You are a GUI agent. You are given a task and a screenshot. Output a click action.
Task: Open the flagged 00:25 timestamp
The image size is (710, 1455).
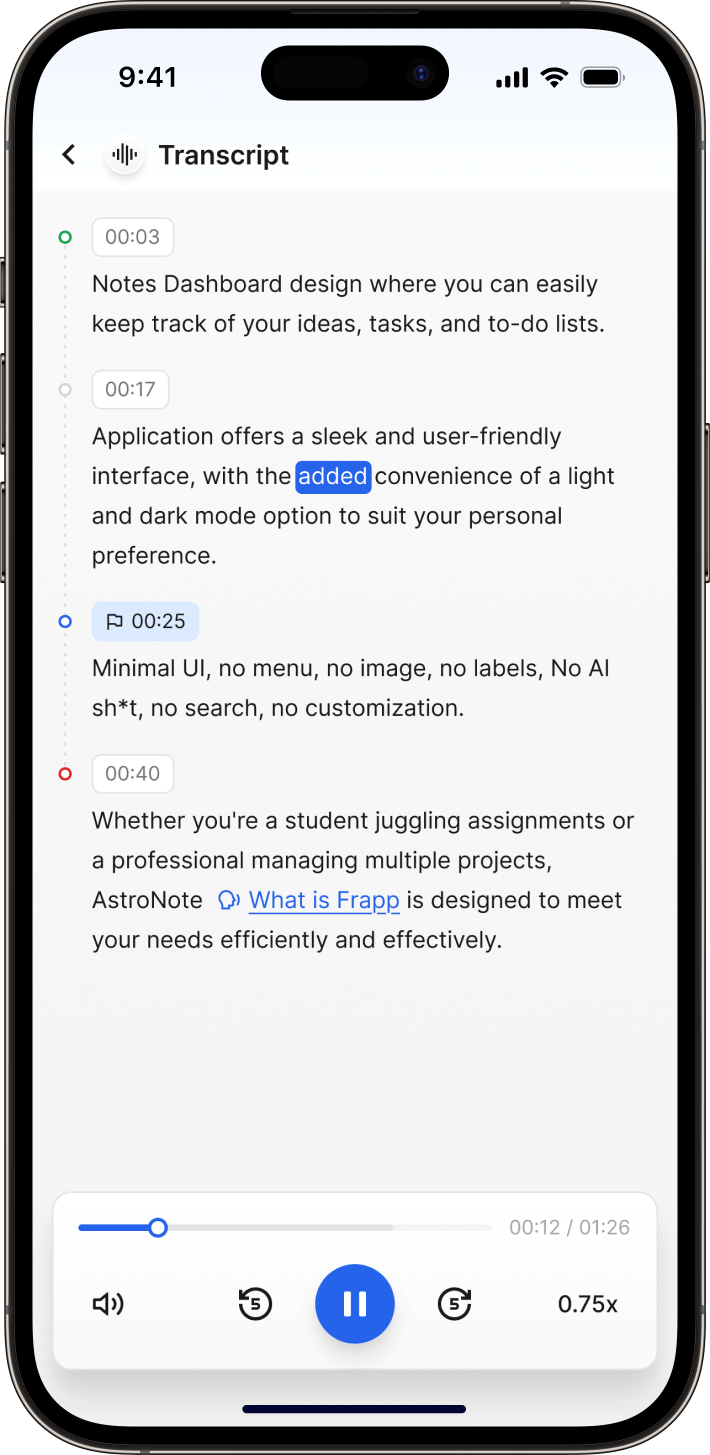[146, 621]
